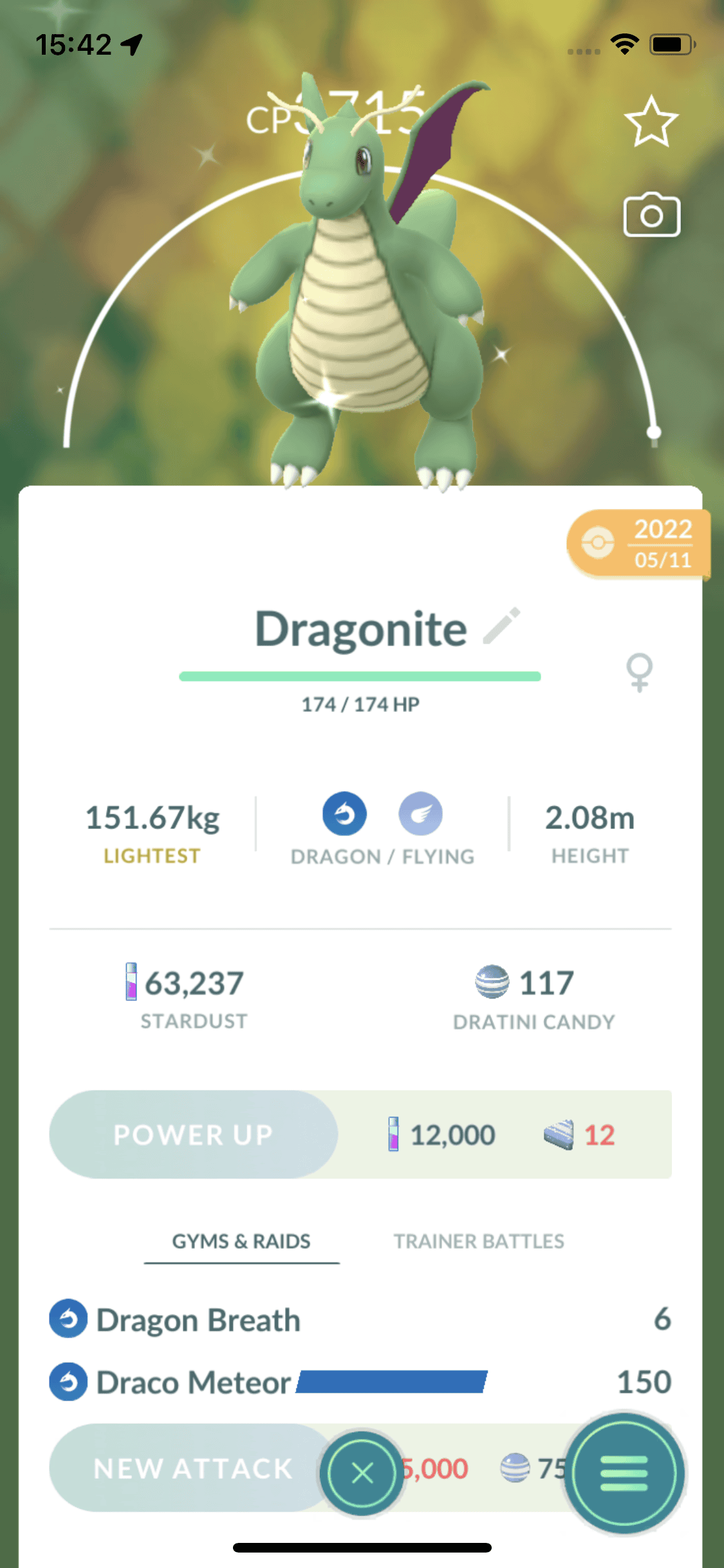The image size is (724, 1568).
Task: Mark Dragonite as favorite with the star
Action: [x=651, y=121]
